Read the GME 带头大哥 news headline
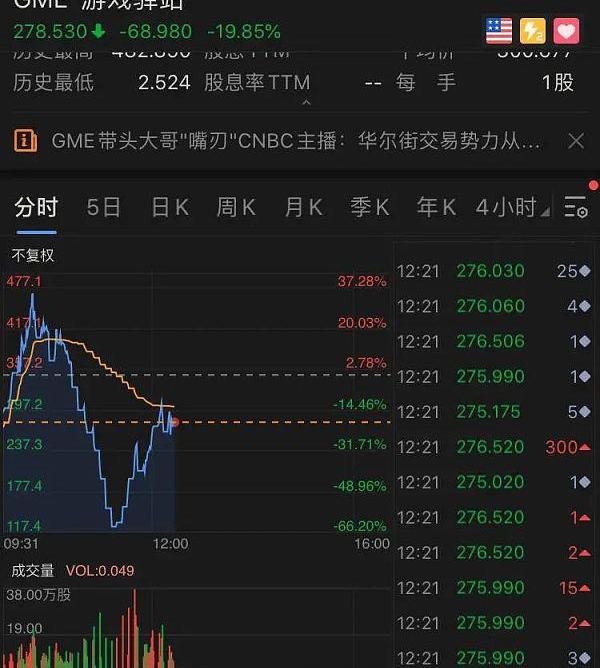 coord(295,141)
